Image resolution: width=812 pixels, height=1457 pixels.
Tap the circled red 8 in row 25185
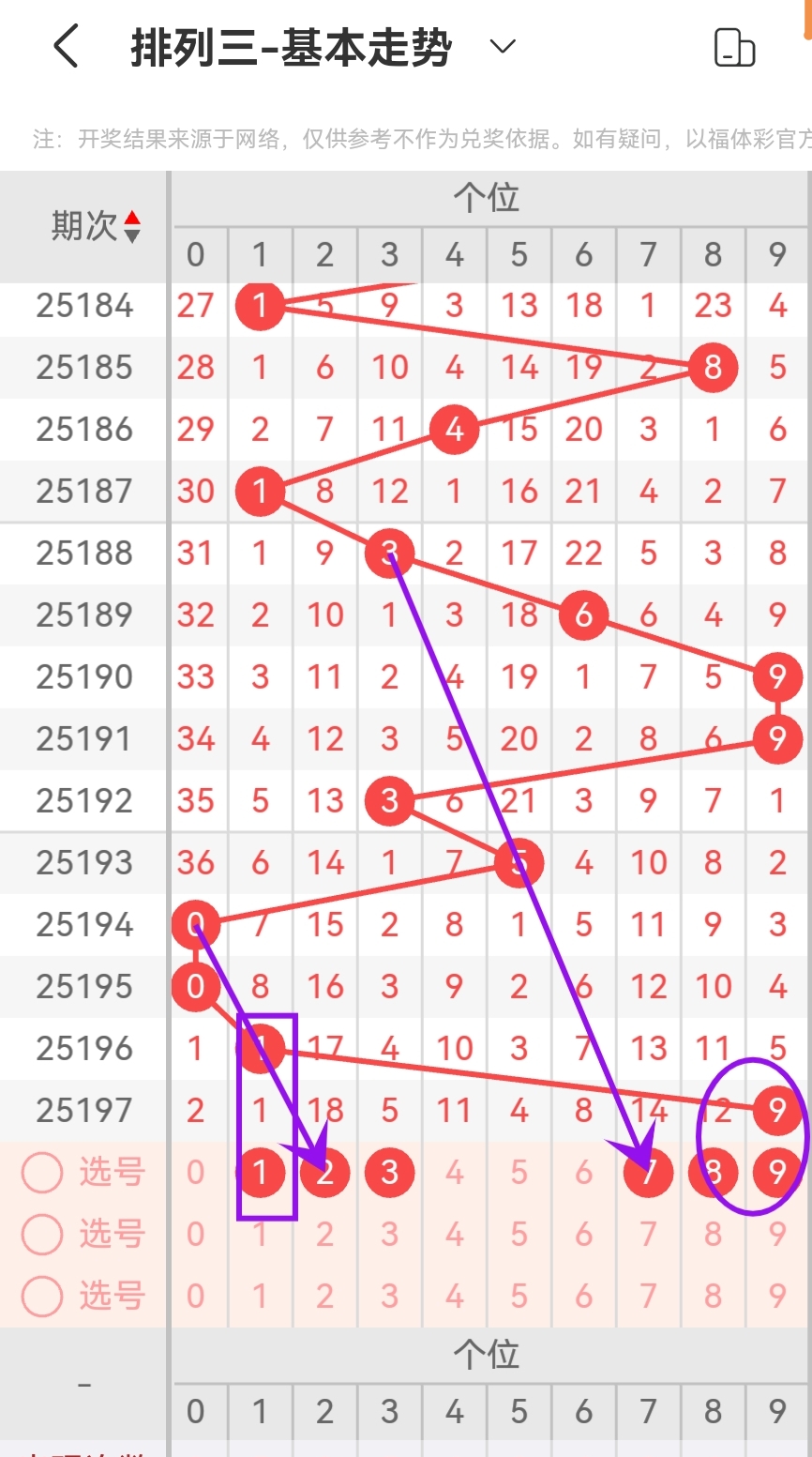click(x=713, y=367)
